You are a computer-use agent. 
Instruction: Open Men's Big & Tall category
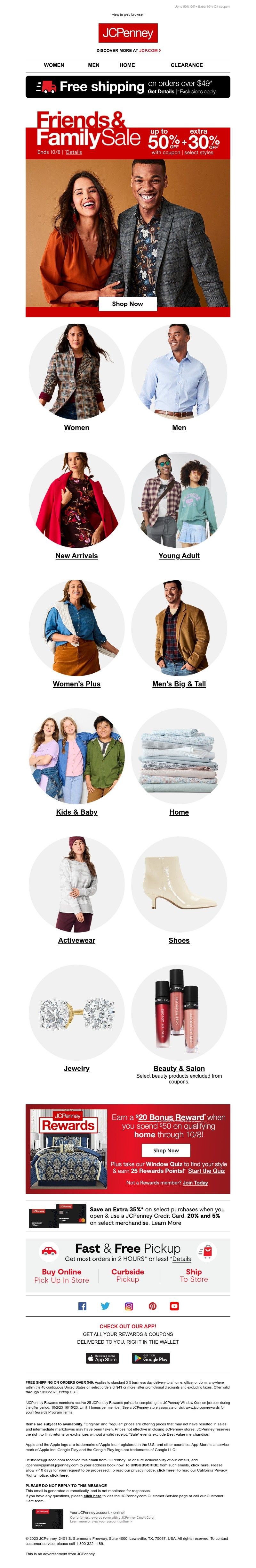179,684
